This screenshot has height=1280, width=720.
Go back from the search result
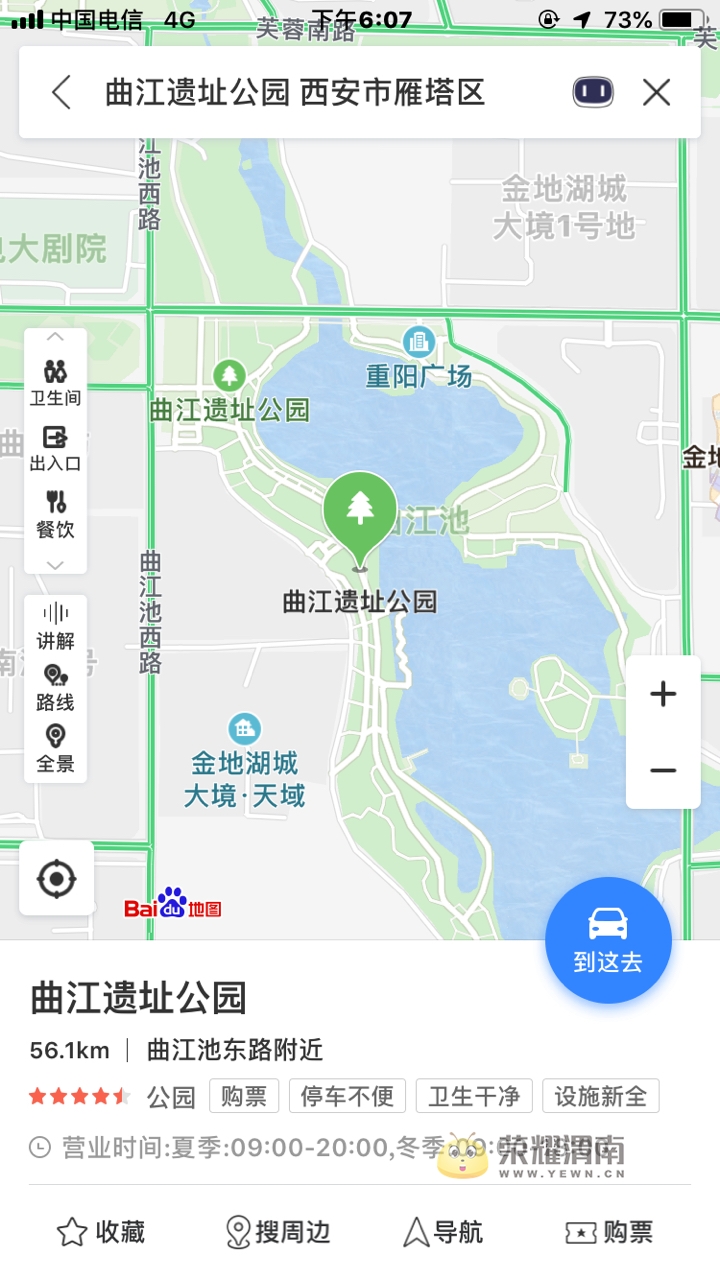tap(62, 93)
